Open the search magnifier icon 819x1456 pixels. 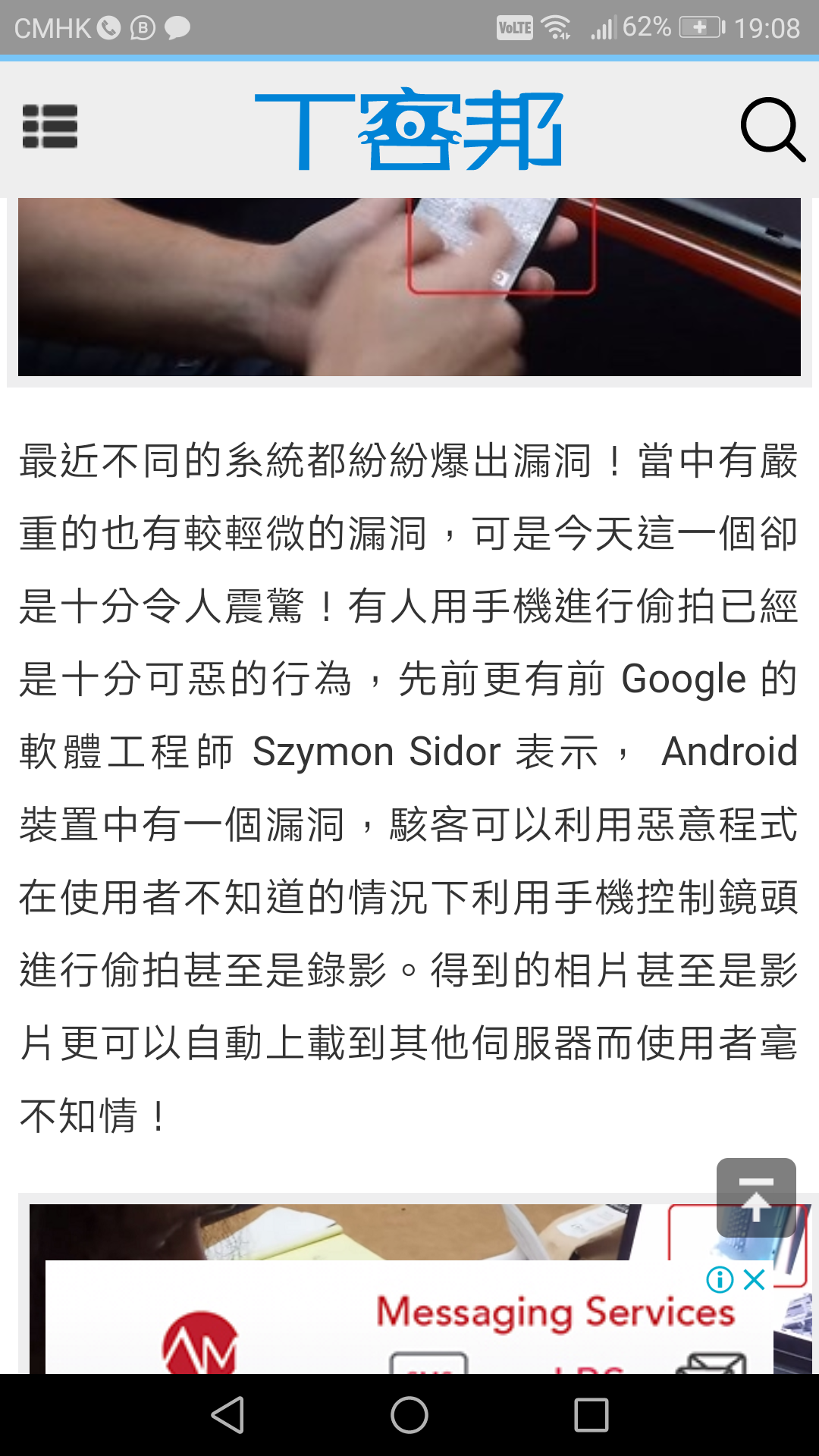tap(772, 129)
